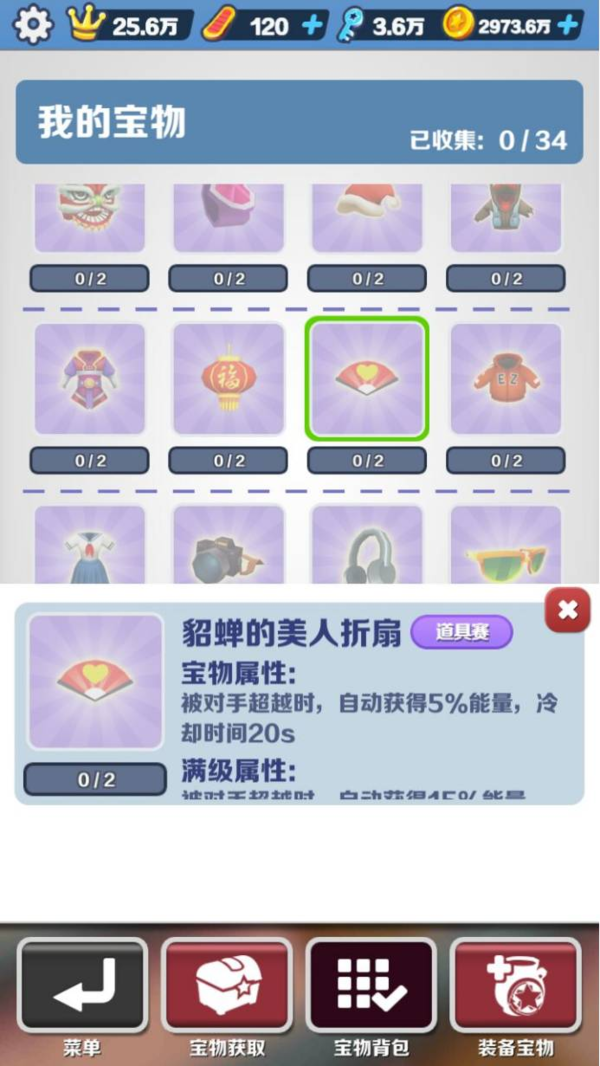Select the heart folding fan treasure
This screenshot has height=1066, width=600.
pyautogui.click(x=367, y=379)
